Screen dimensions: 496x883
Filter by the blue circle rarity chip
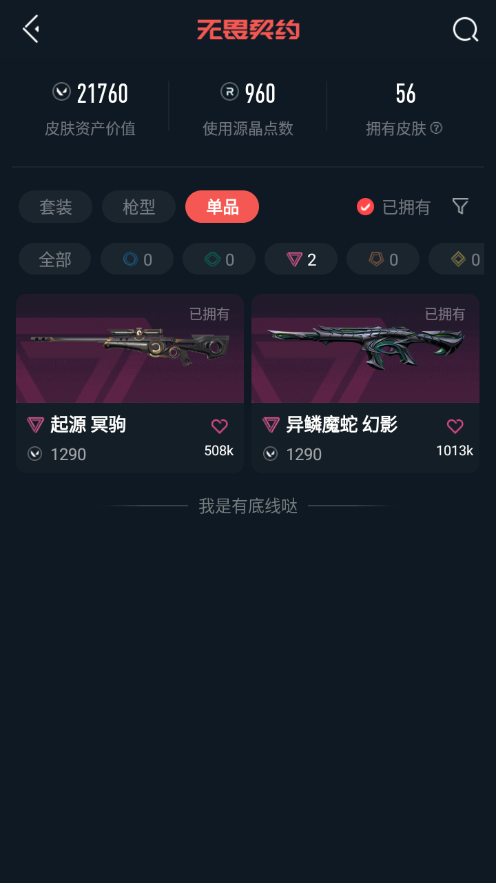pyautogui.click(x=137, y=259)
